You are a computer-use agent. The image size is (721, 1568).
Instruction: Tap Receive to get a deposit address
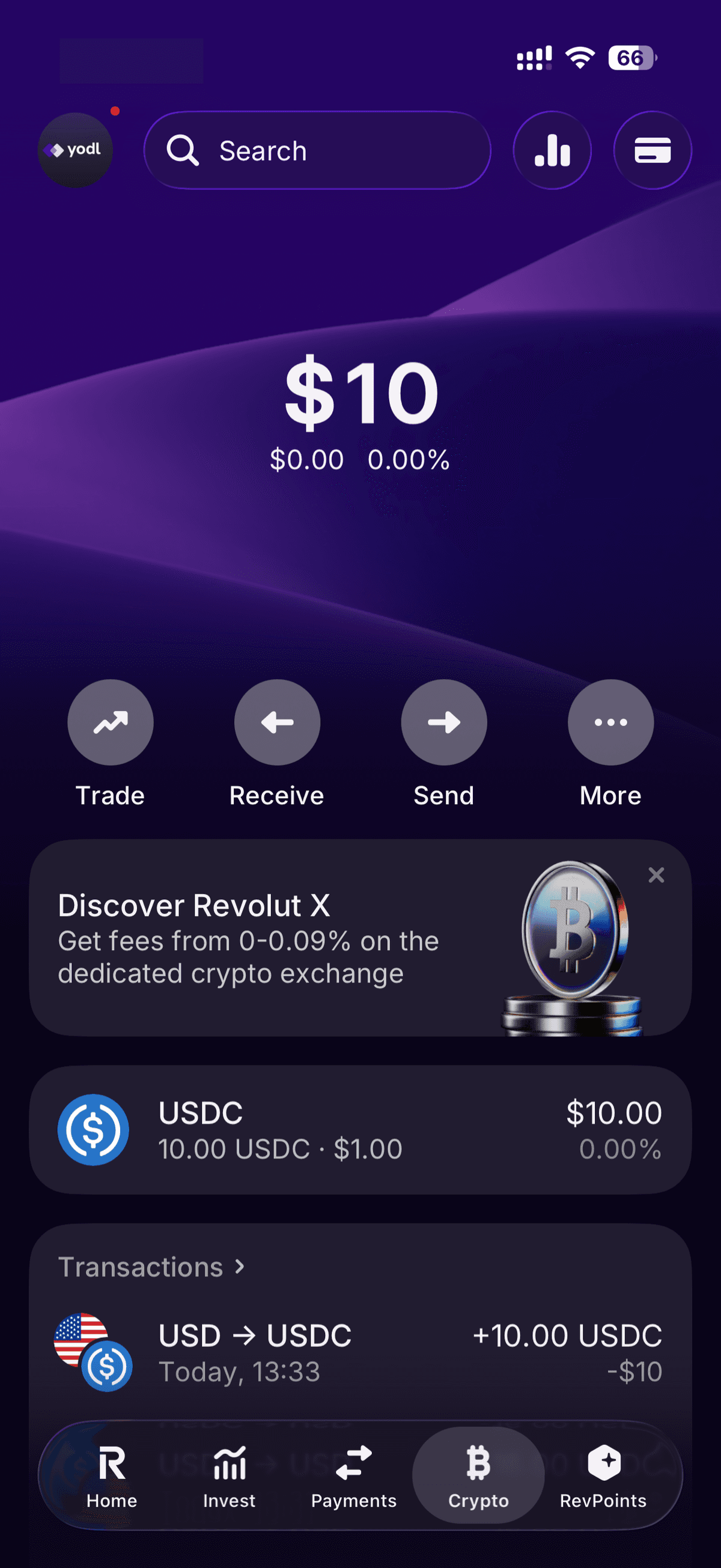tap(277, 722)
